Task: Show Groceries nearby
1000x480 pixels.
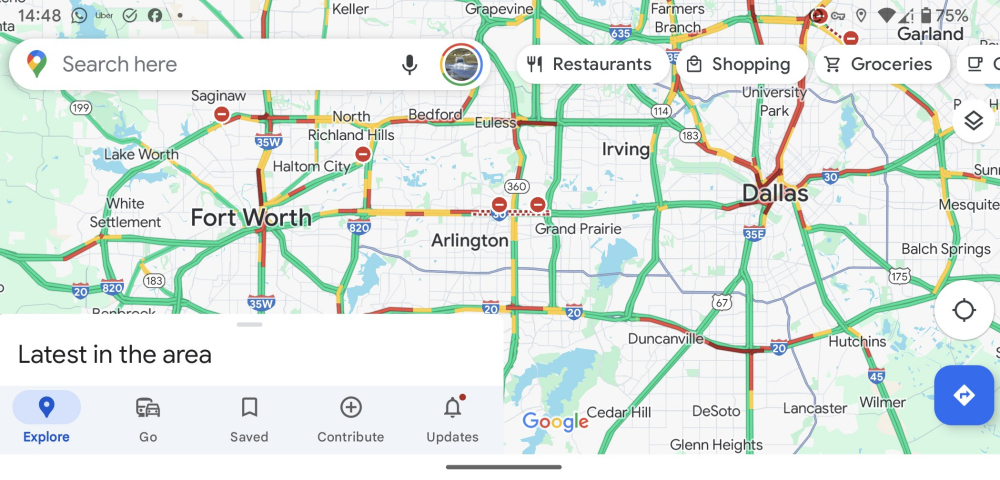Action: click(x=878, y=65)
